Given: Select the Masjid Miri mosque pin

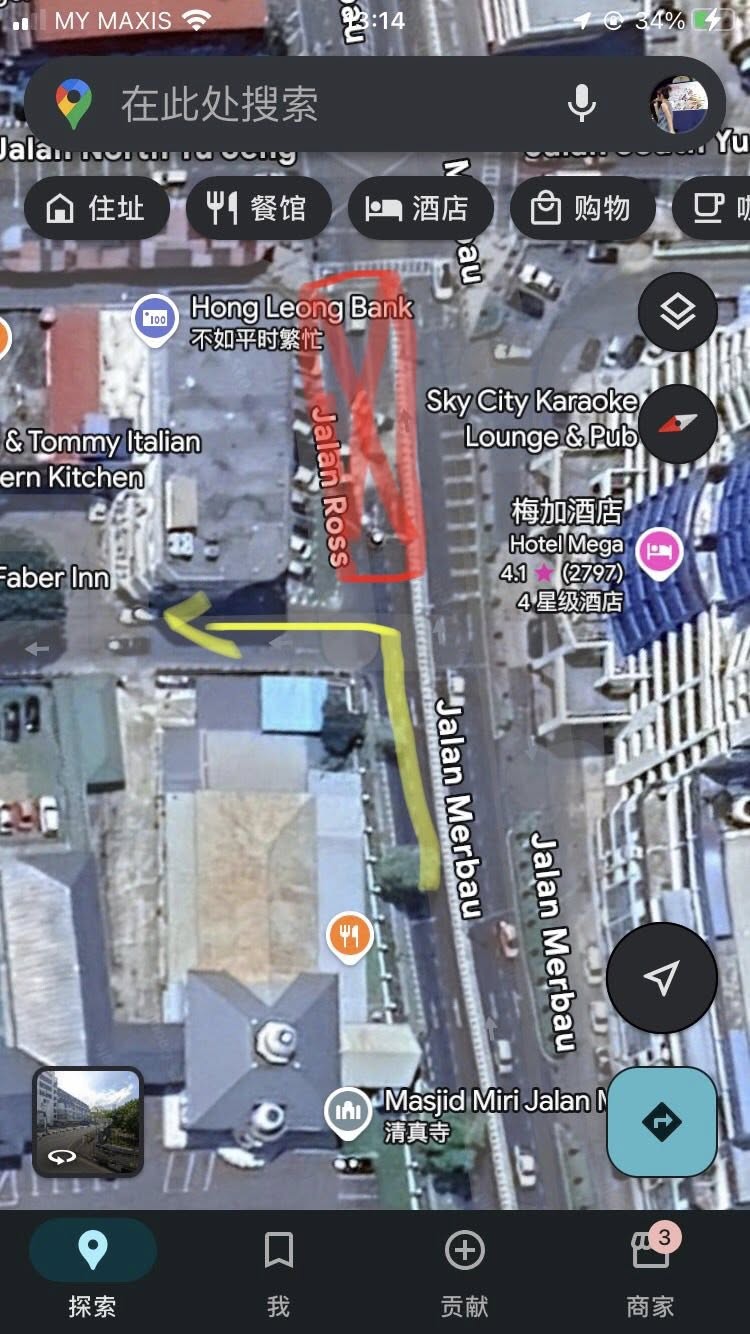Looking at the screenshot, I should [348, 1112].
